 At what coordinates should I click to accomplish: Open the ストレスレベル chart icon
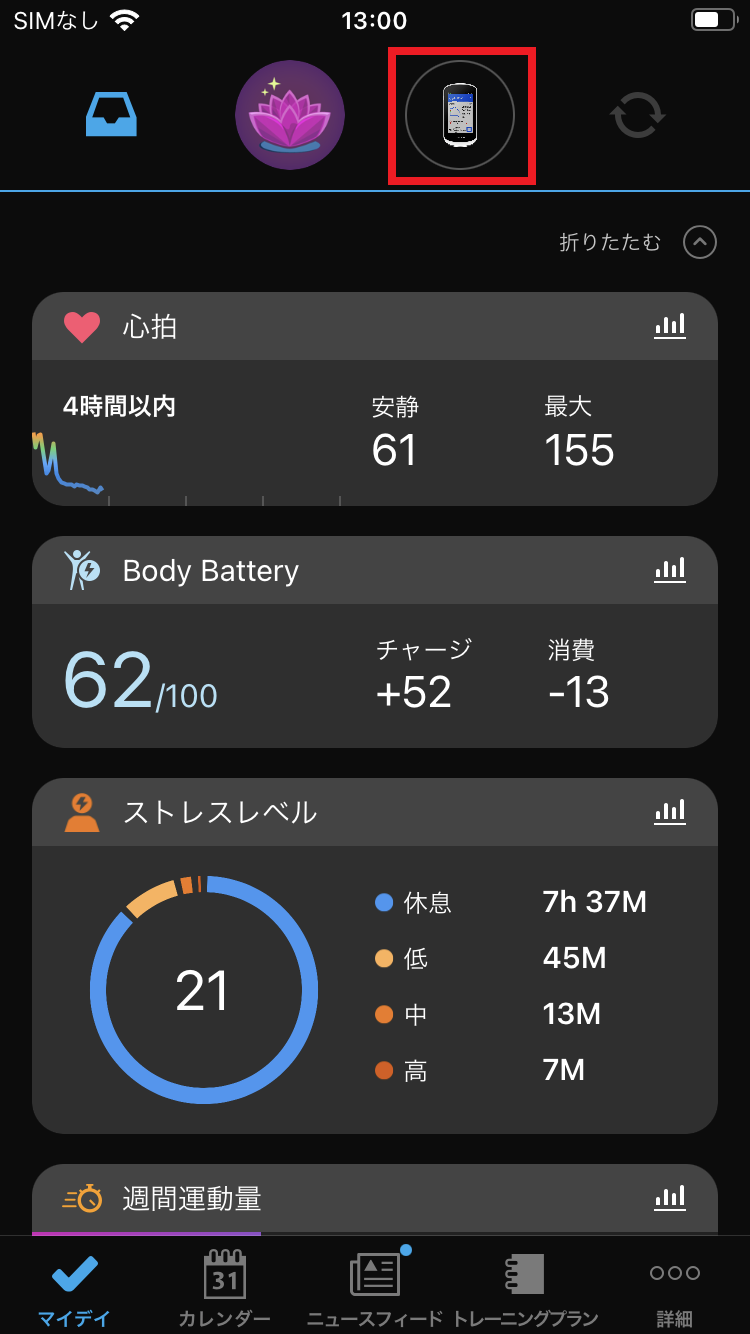click(x=670, y=812)
